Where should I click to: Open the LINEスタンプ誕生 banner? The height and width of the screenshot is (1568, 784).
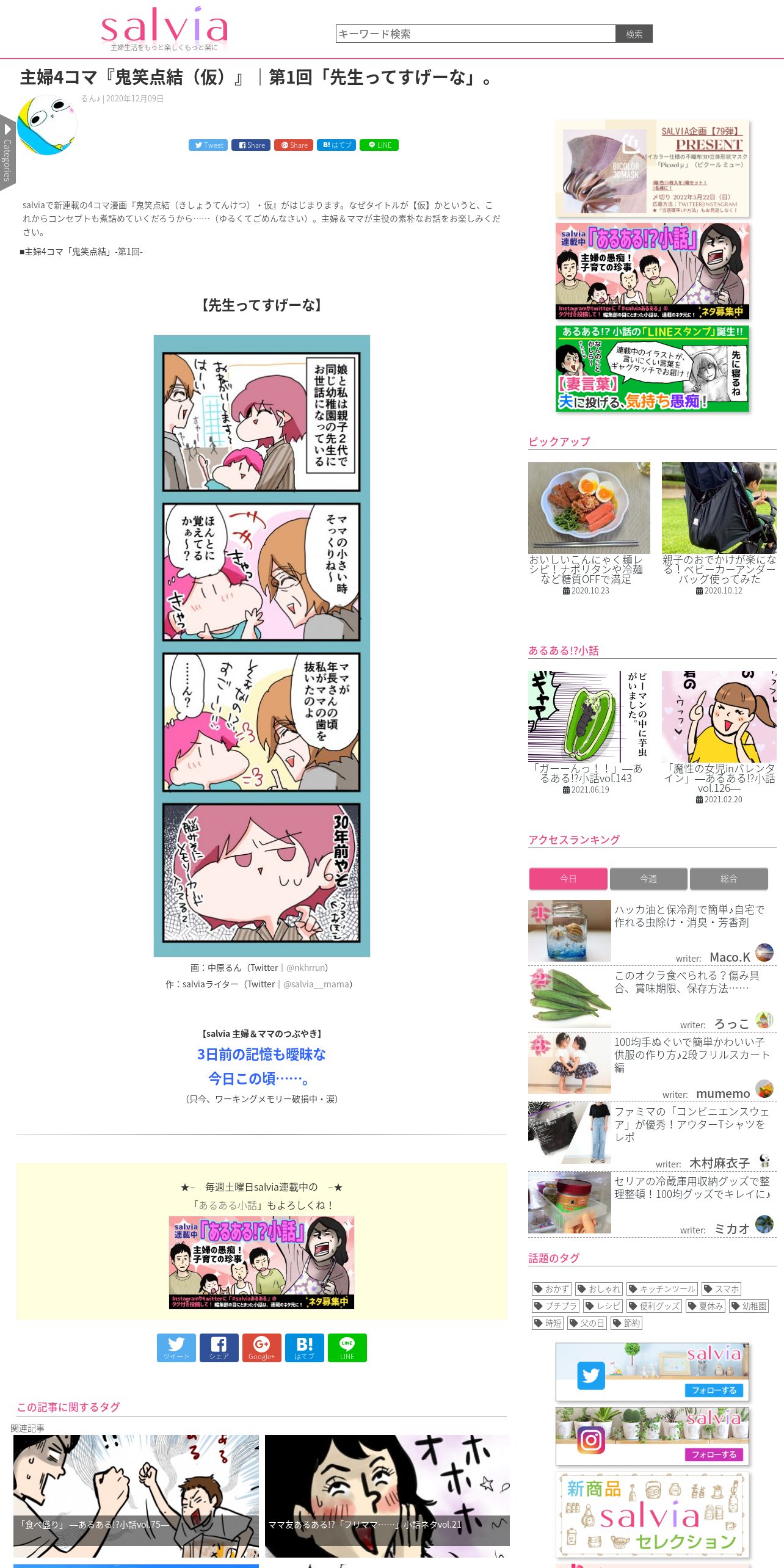pos(652,369)
